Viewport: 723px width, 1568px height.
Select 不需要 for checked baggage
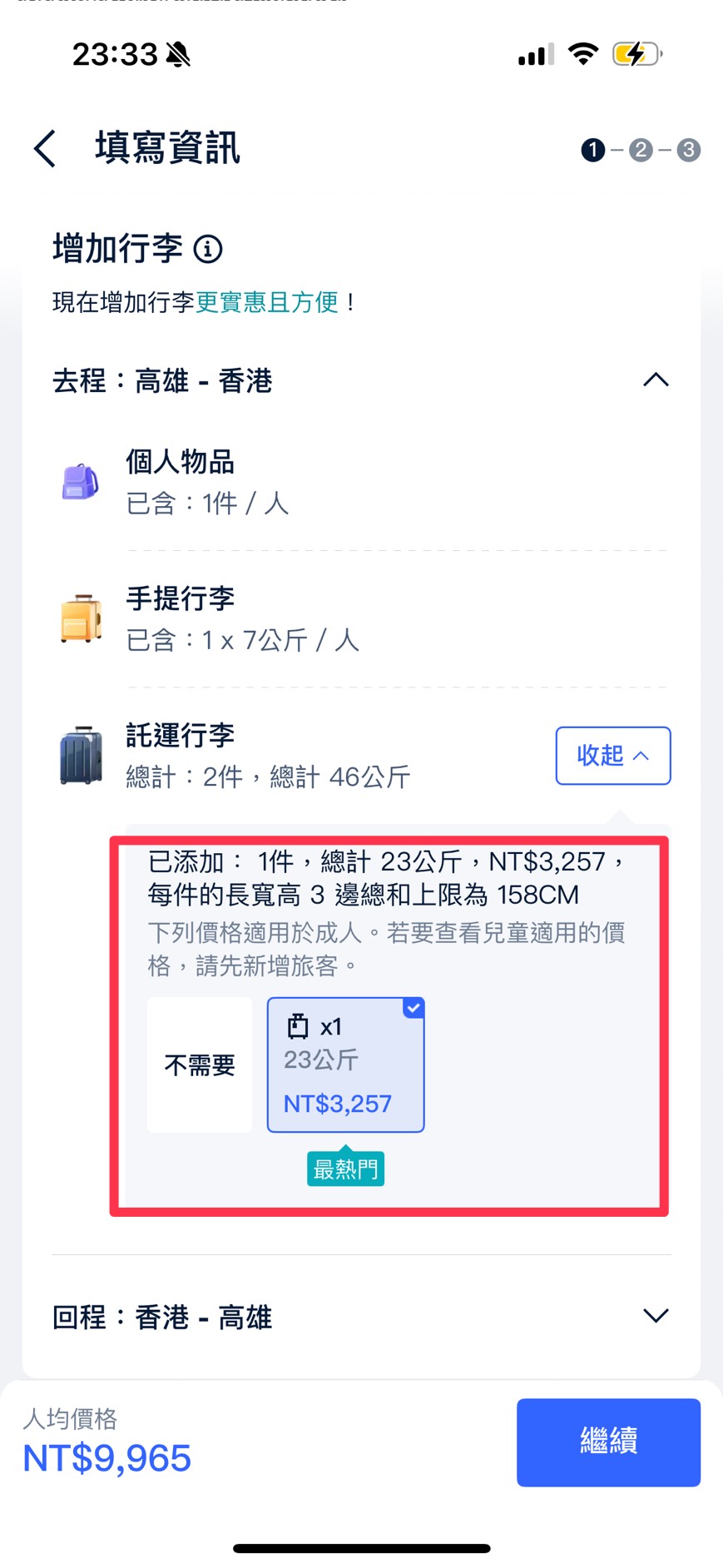(200, 1064)
